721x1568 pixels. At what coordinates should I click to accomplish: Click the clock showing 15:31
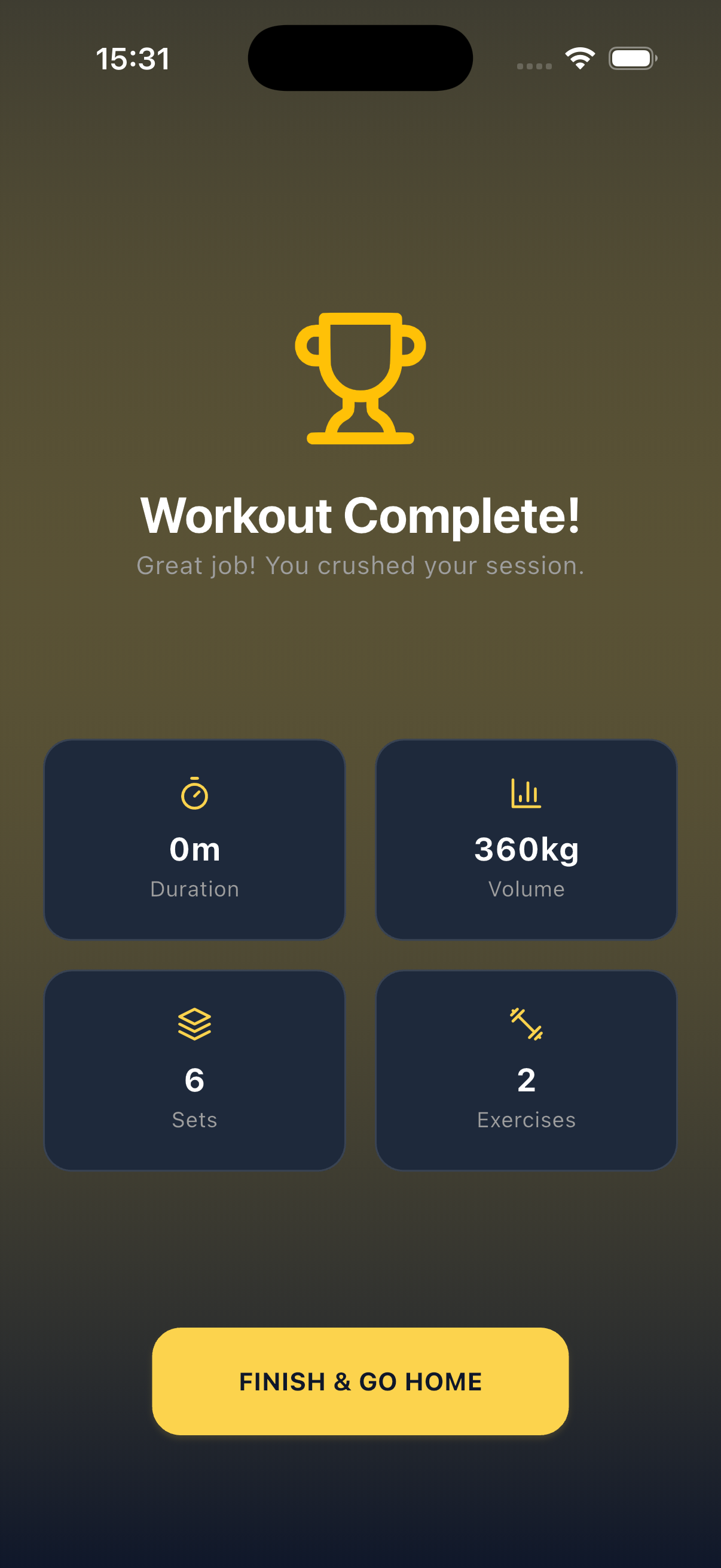pyautogui.click(x=133, y=59)
